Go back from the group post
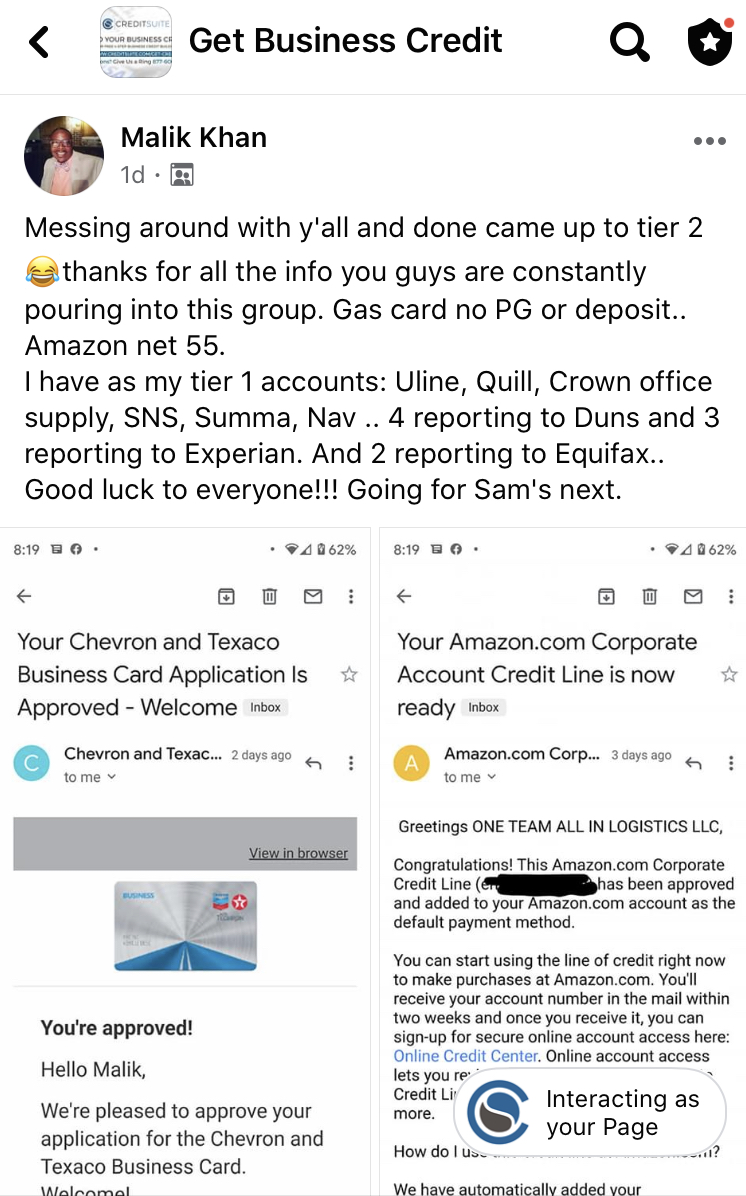746x1196 pixels. [x=39, y=42]
